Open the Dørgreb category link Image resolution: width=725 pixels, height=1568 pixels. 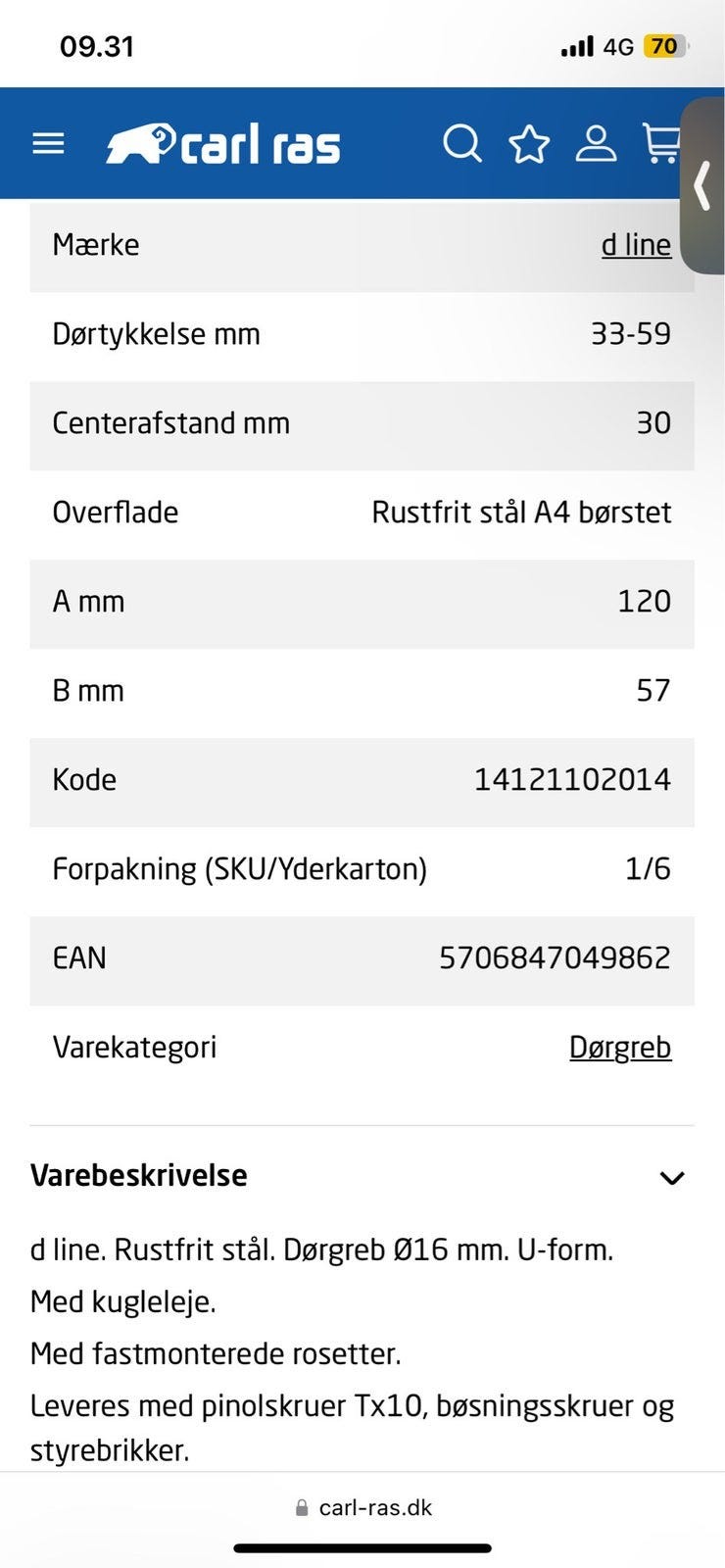pos(620,1048)
